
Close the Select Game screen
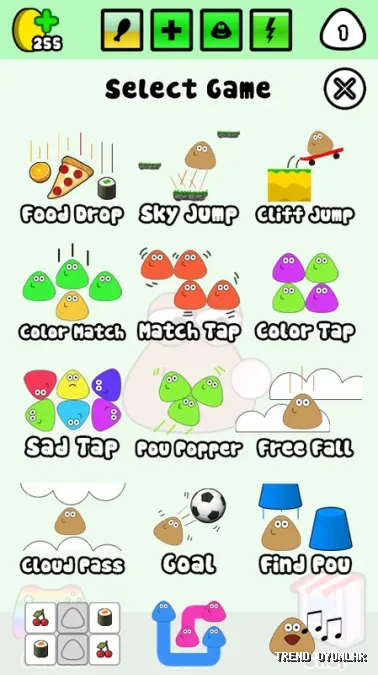click(x=345, y=89)
